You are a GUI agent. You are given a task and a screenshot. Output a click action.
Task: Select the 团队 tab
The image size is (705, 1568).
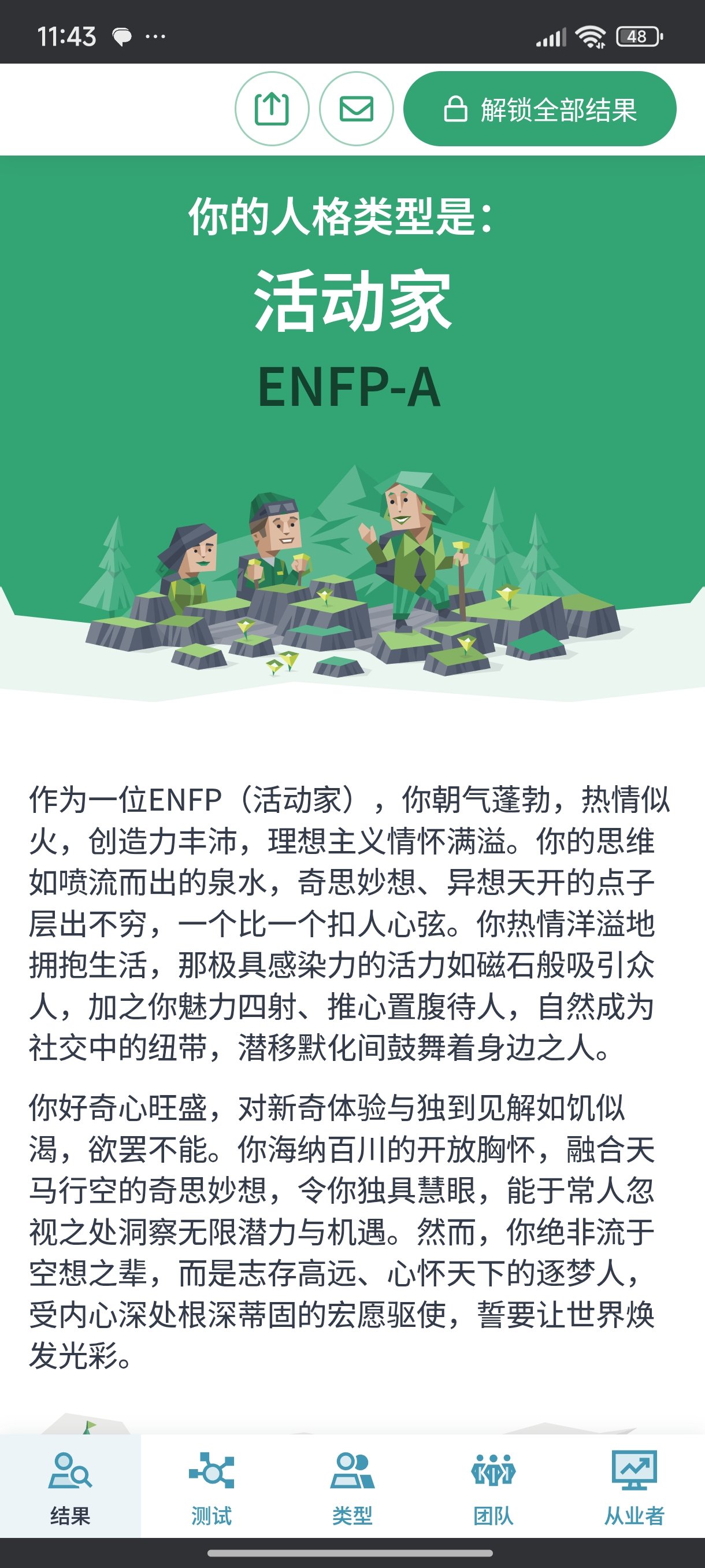(493, 1486)
